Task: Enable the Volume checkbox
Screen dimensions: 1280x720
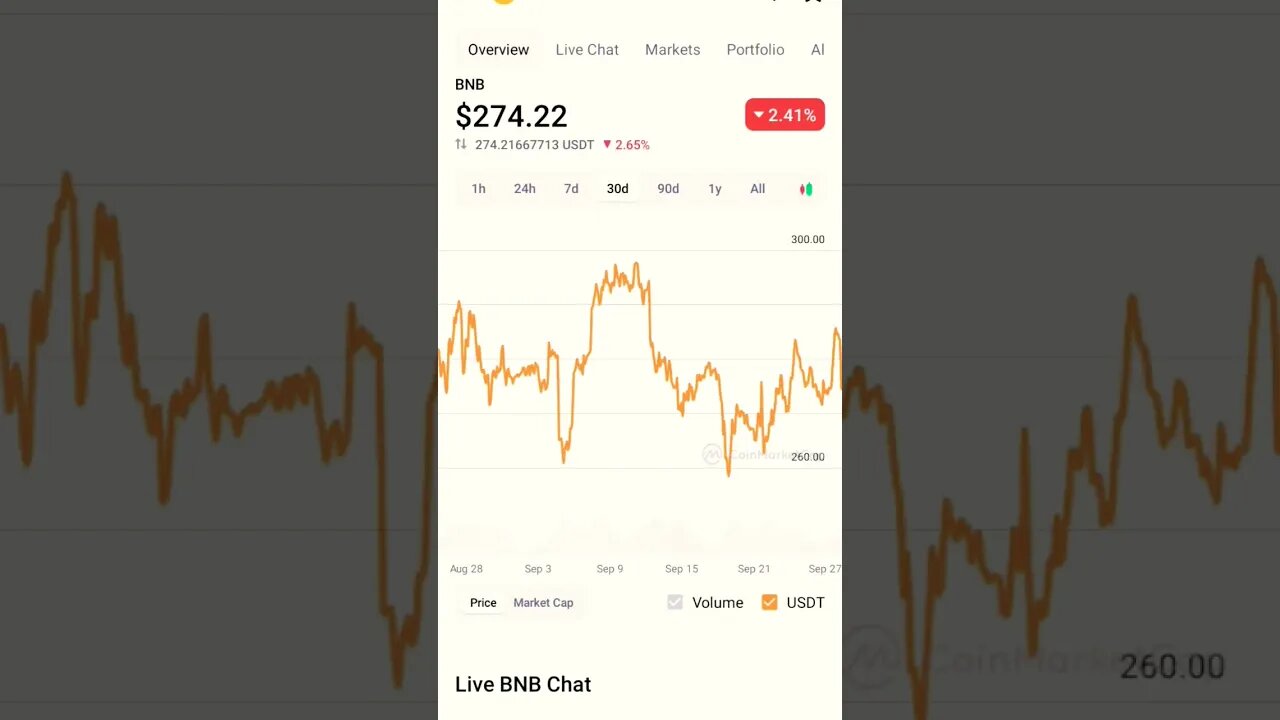Action: (x=675, y=603)
